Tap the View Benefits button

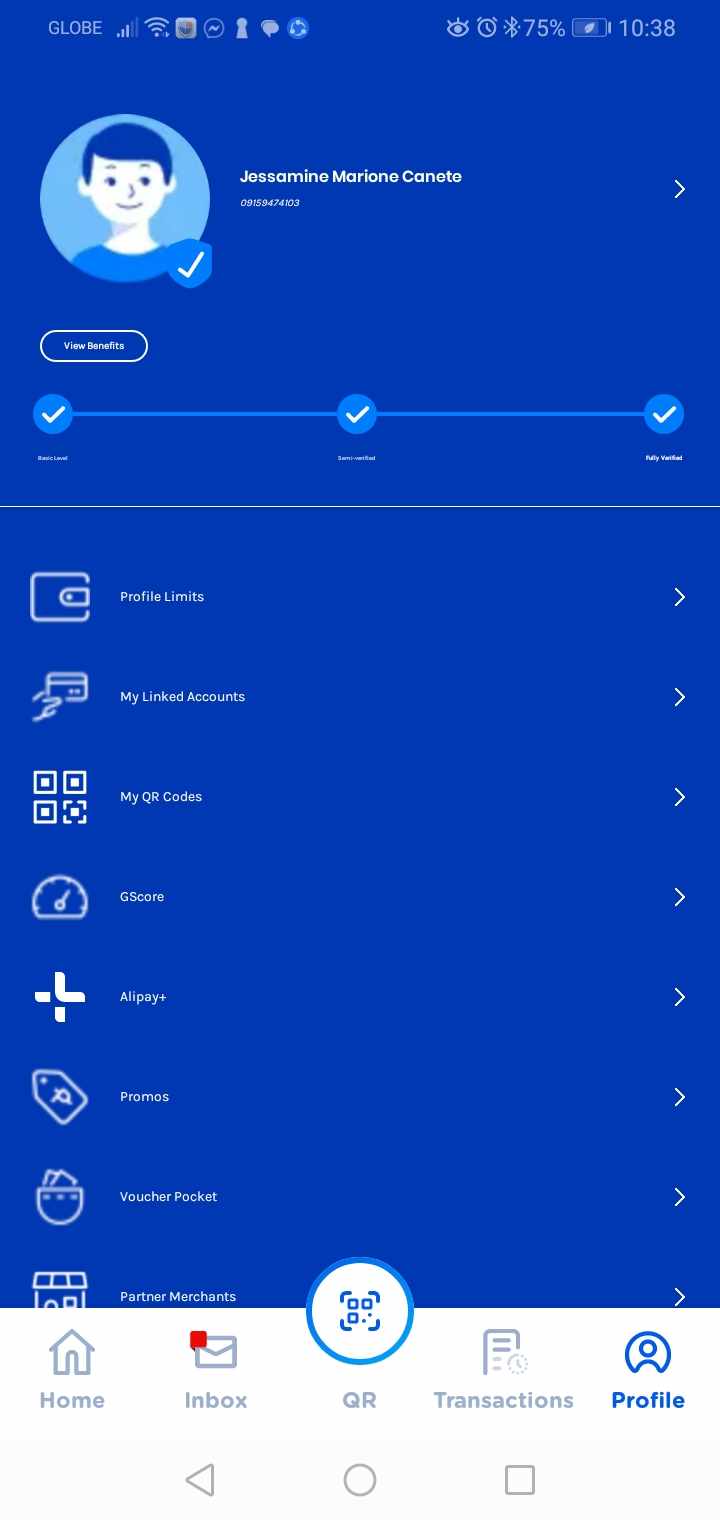point(94,346)
